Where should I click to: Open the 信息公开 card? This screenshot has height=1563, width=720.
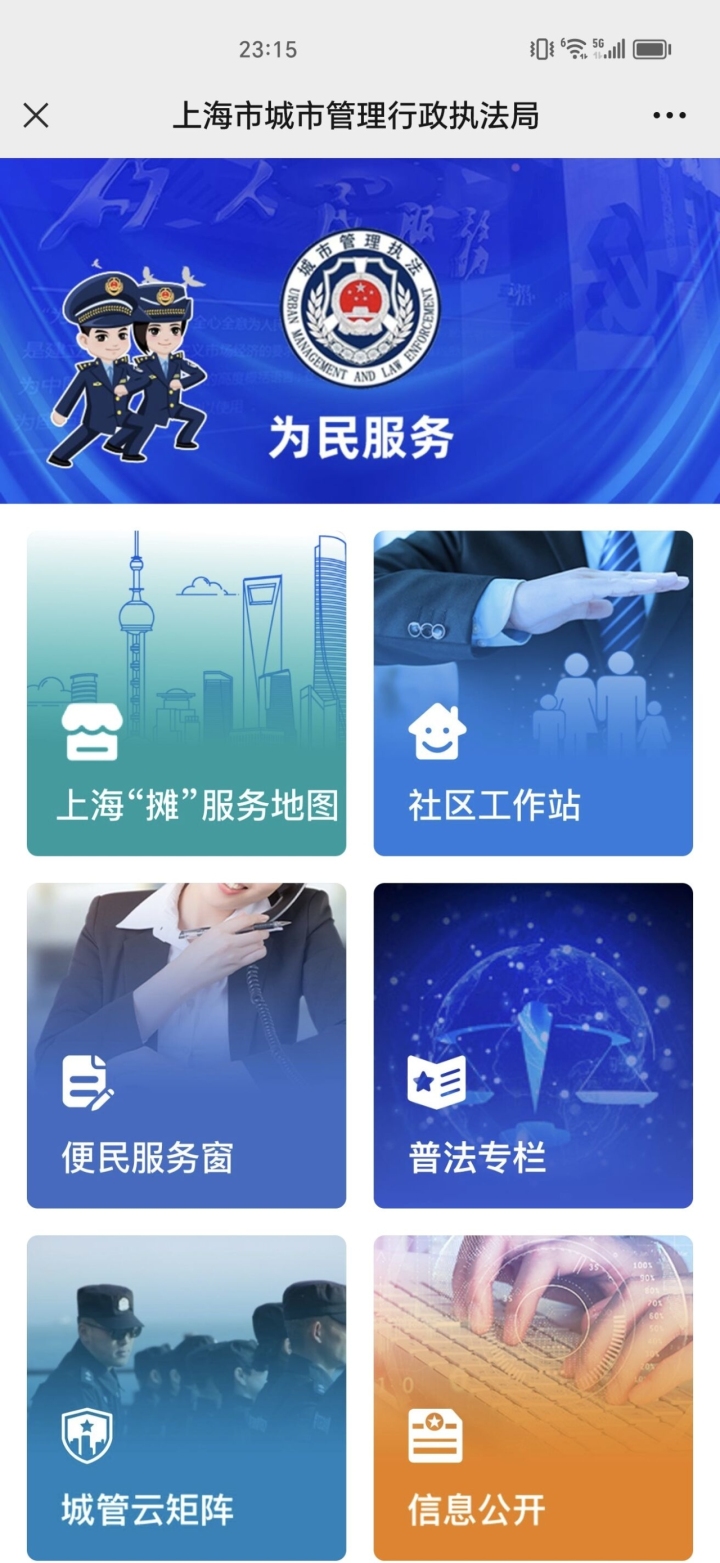coord(533,1397)
